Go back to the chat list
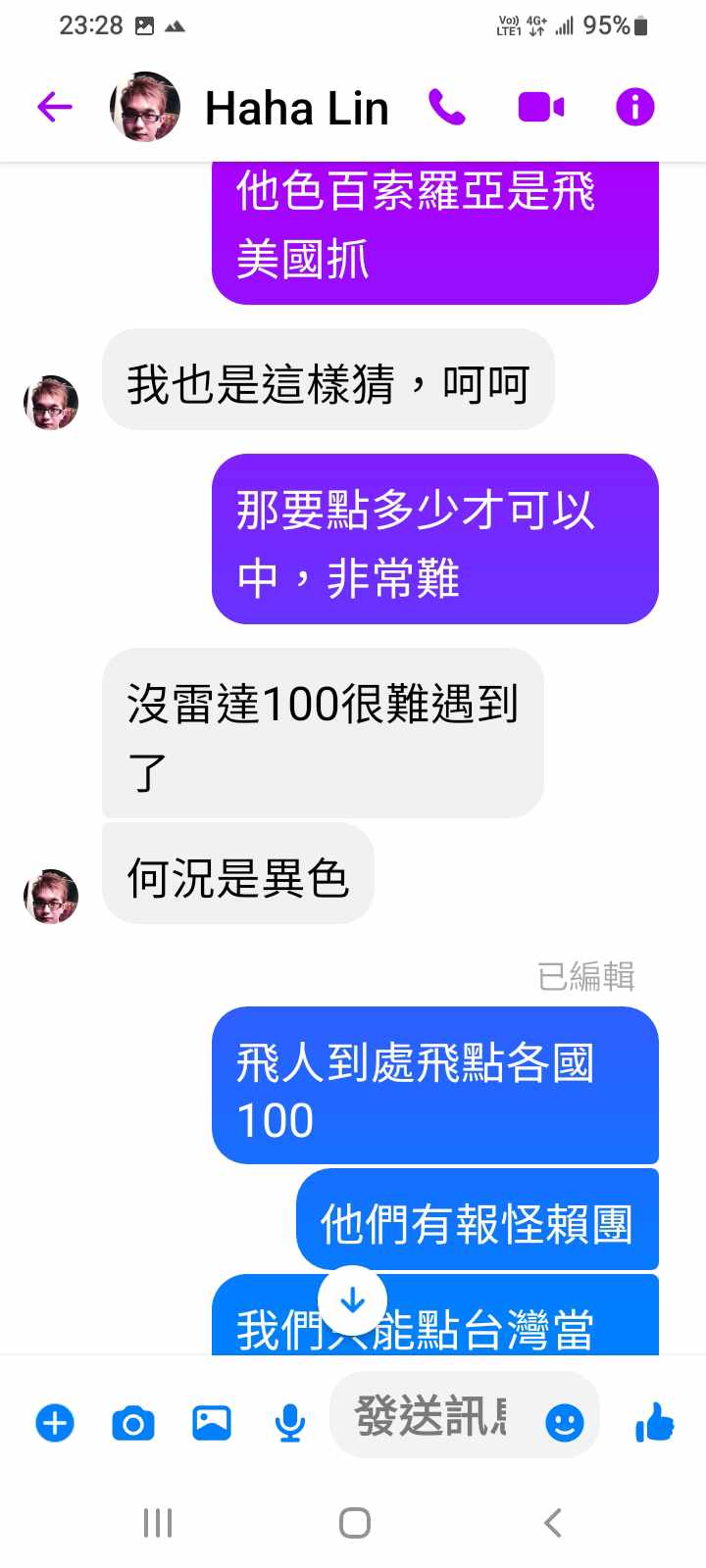This screenshot has width=706, height=1568. coord(55,107)
